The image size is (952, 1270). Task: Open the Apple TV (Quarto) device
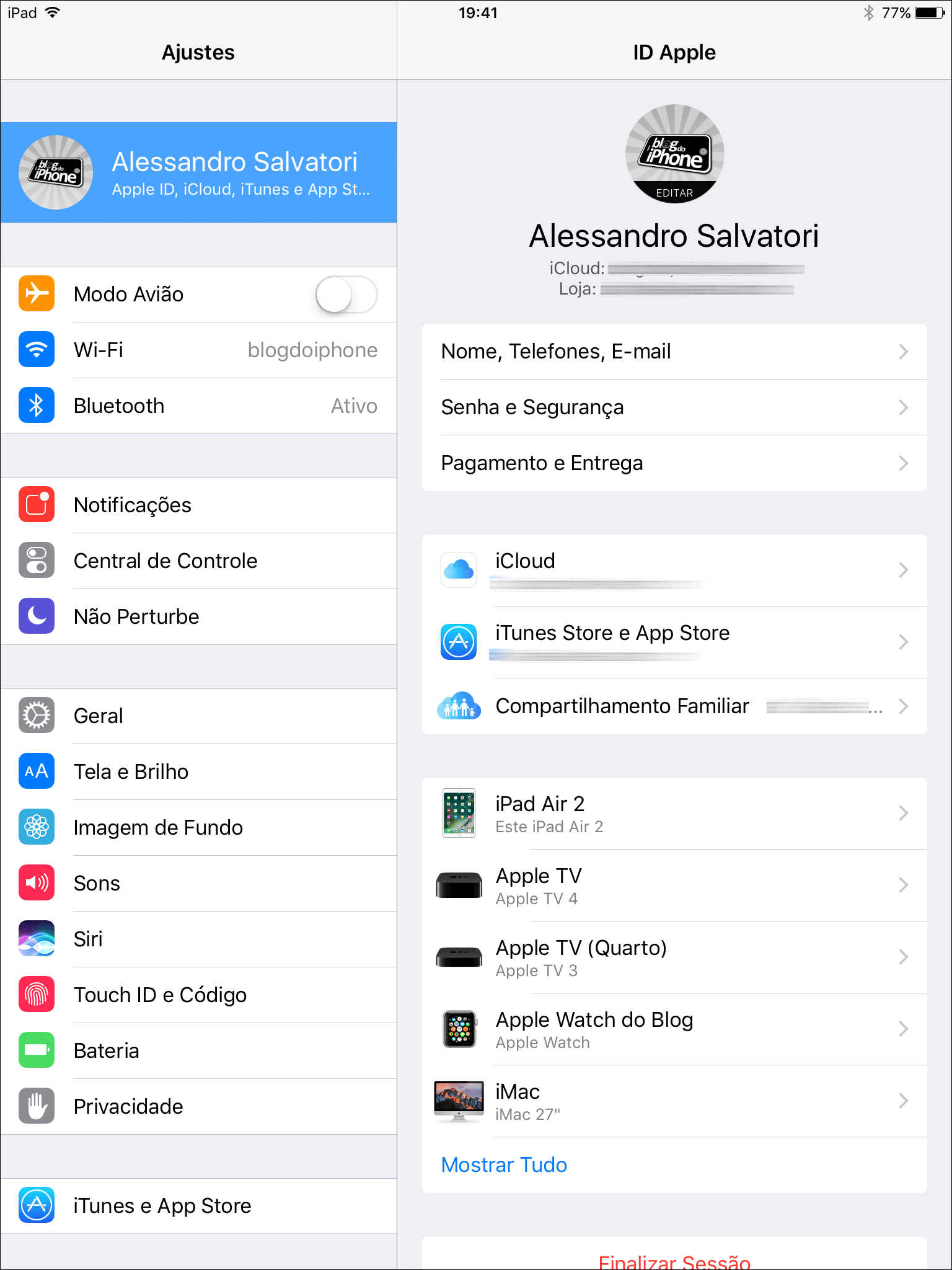[x=674, y=957]
